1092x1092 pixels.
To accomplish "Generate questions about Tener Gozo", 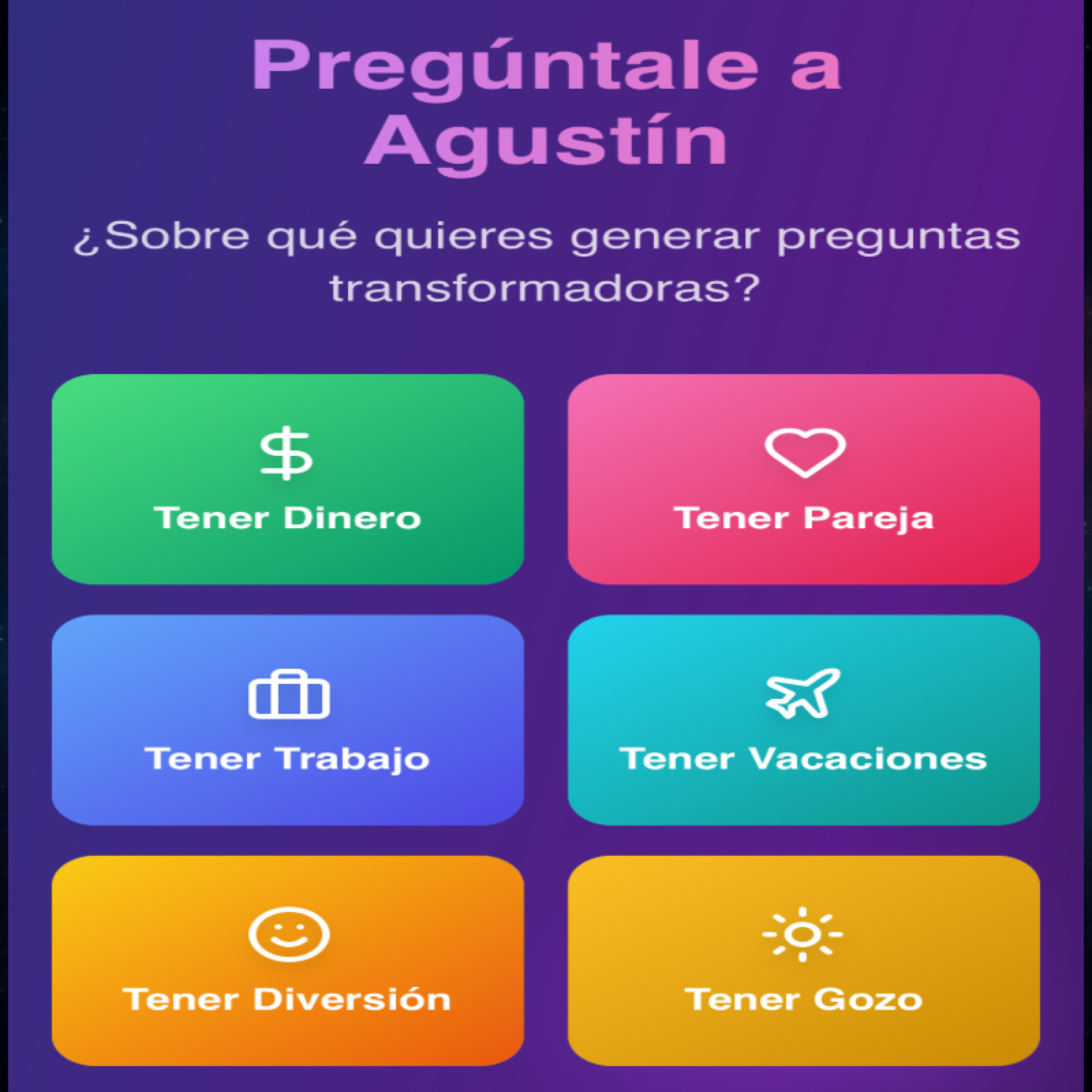I will tap(803, 960).
